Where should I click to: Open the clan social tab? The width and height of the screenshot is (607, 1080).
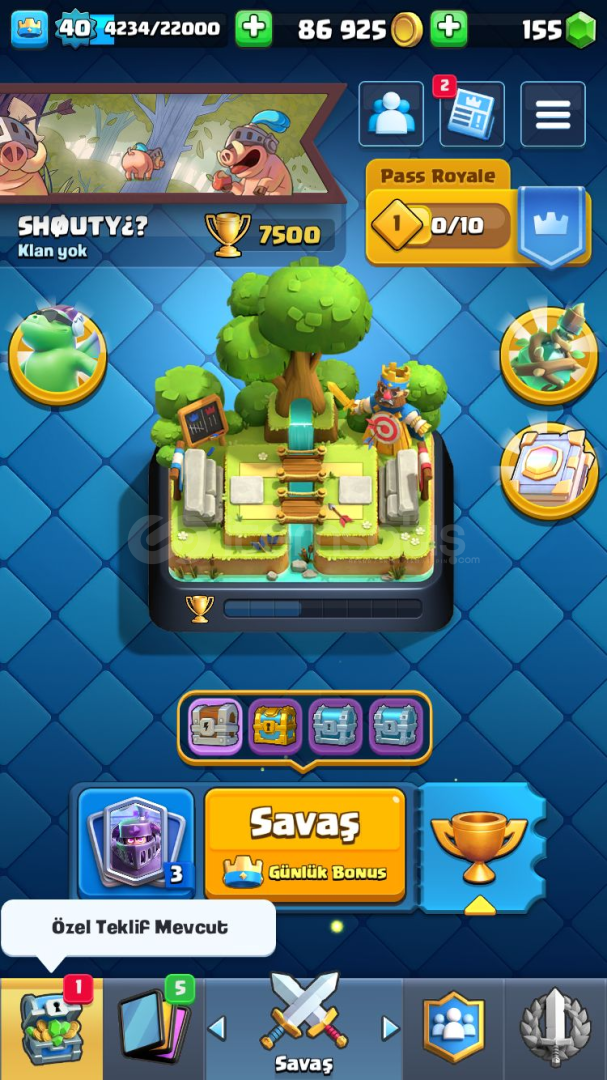click(x=453, y=1029)
